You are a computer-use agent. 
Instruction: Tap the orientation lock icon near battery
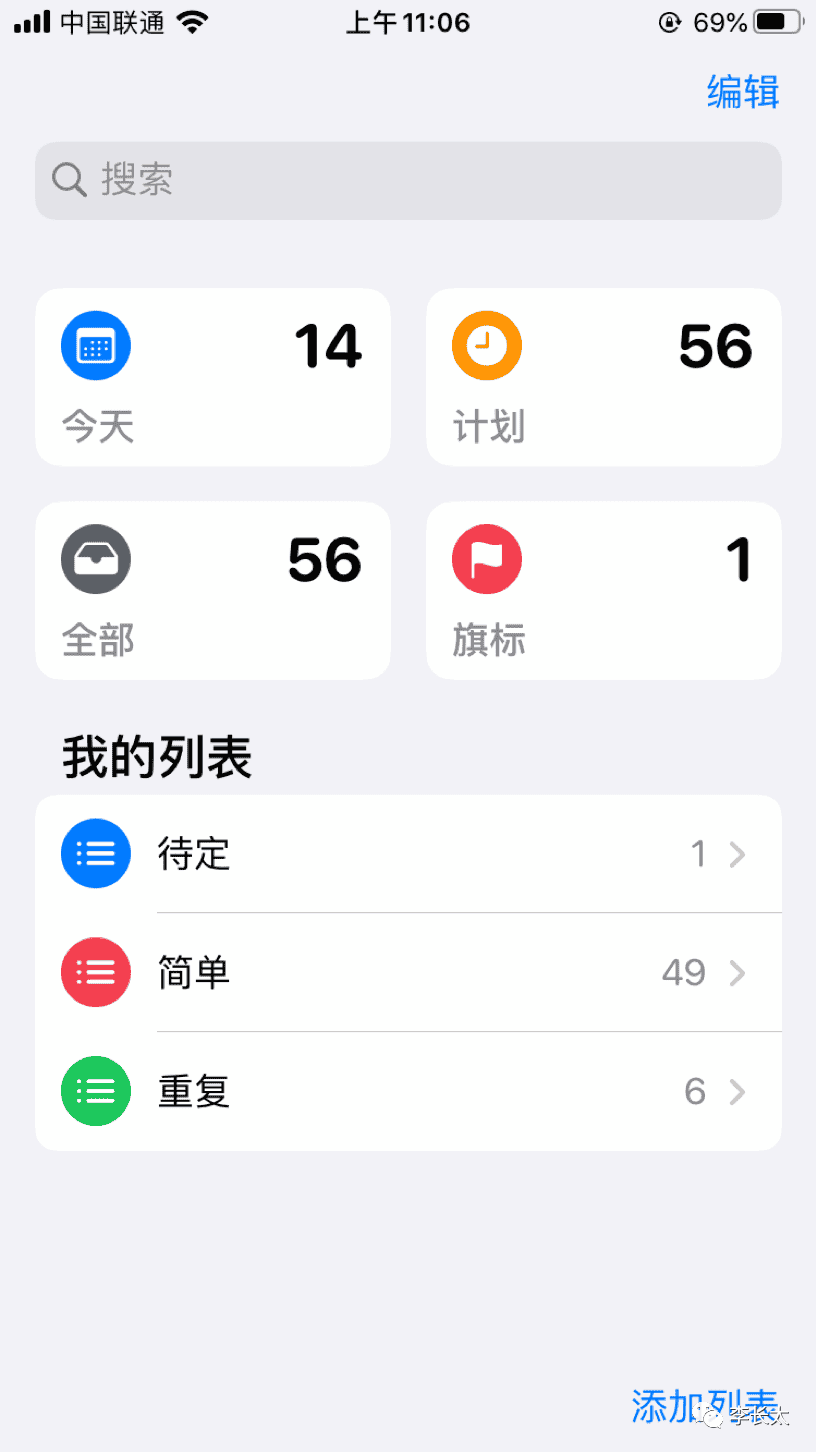pos(671,22)
